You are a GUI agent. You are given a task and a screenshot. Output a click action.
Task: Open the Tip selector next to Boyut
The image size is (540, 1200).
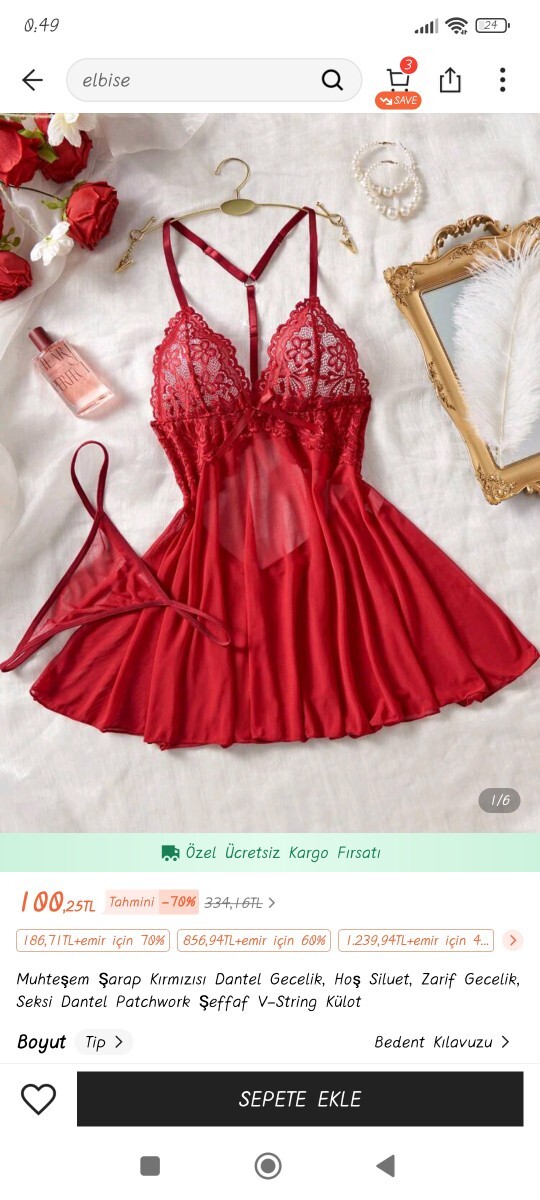[x=104, y=1042]
